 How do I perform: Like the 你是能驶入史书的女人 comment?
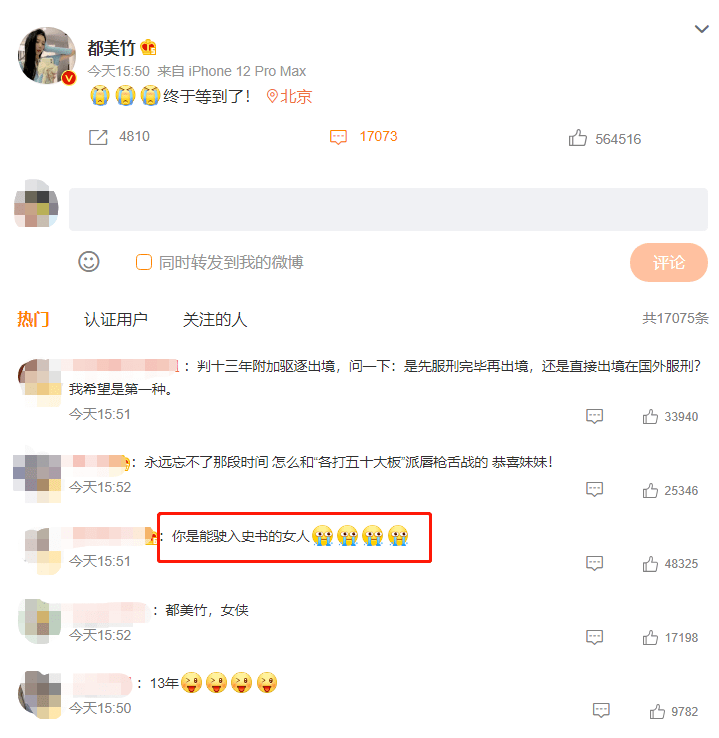tap(651, 563)
